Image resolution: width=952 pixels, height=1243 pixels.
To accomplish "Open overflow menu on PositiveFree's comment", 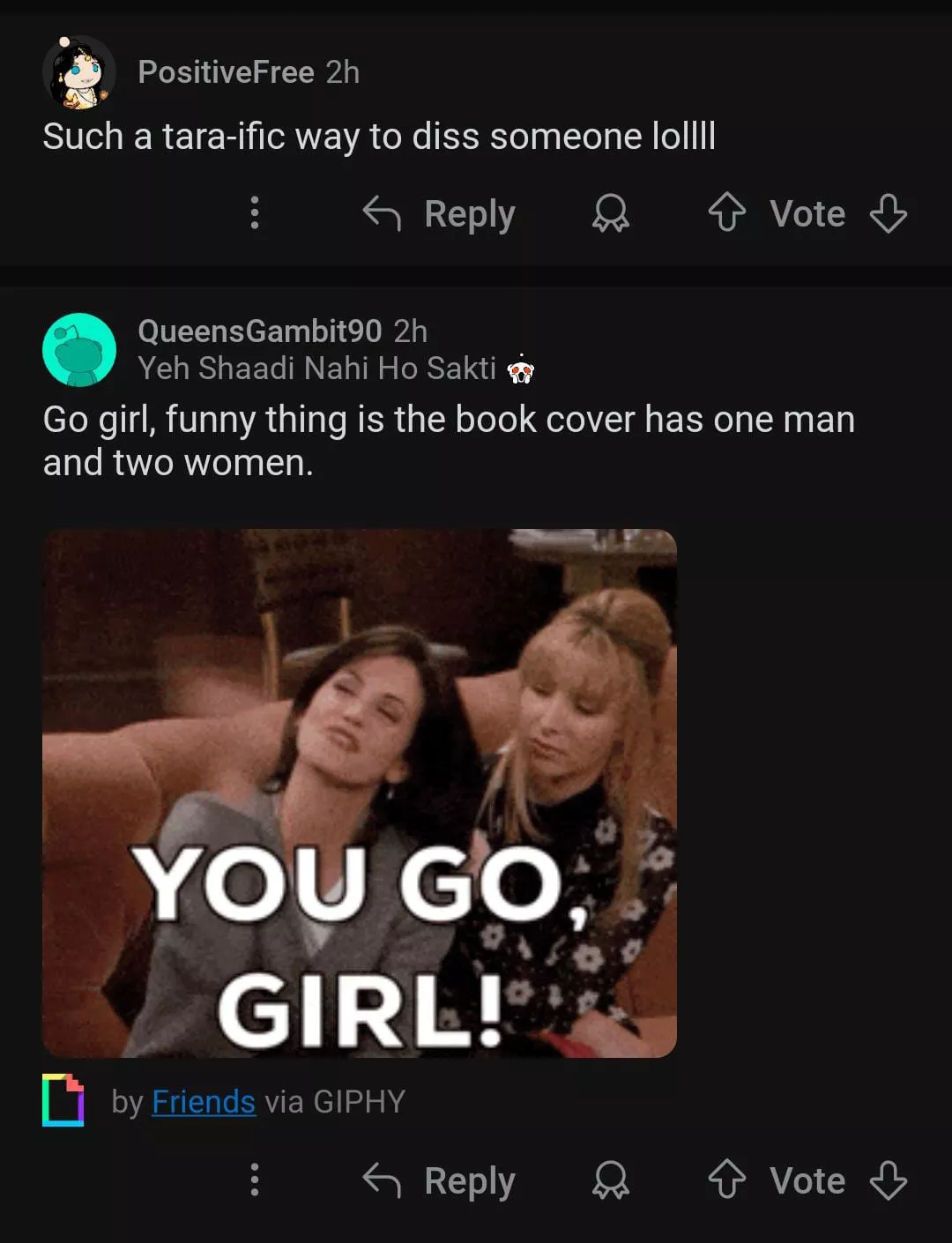I will pos(255,212).
